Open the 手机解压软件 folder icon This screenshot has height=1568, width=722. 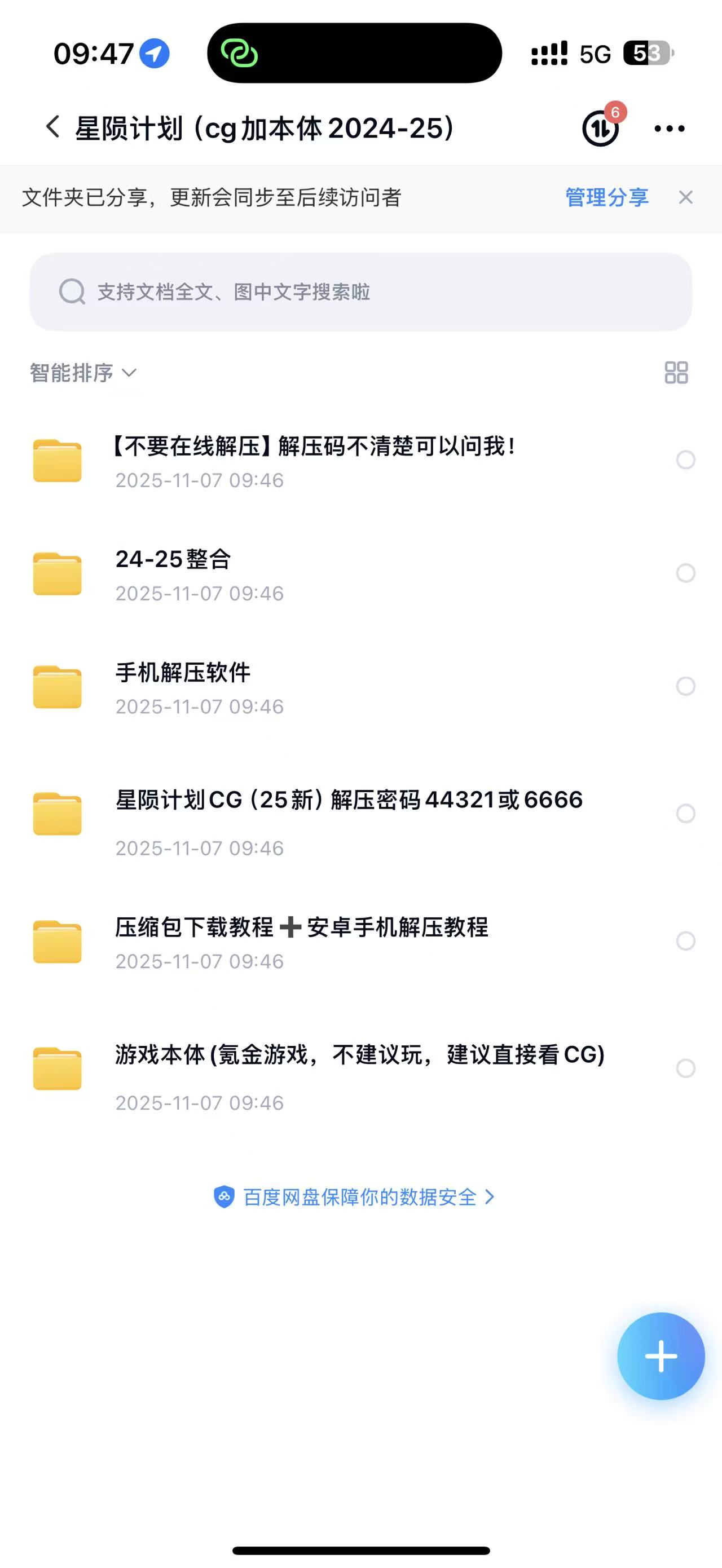pyautogui.click(x=58, y=687)
